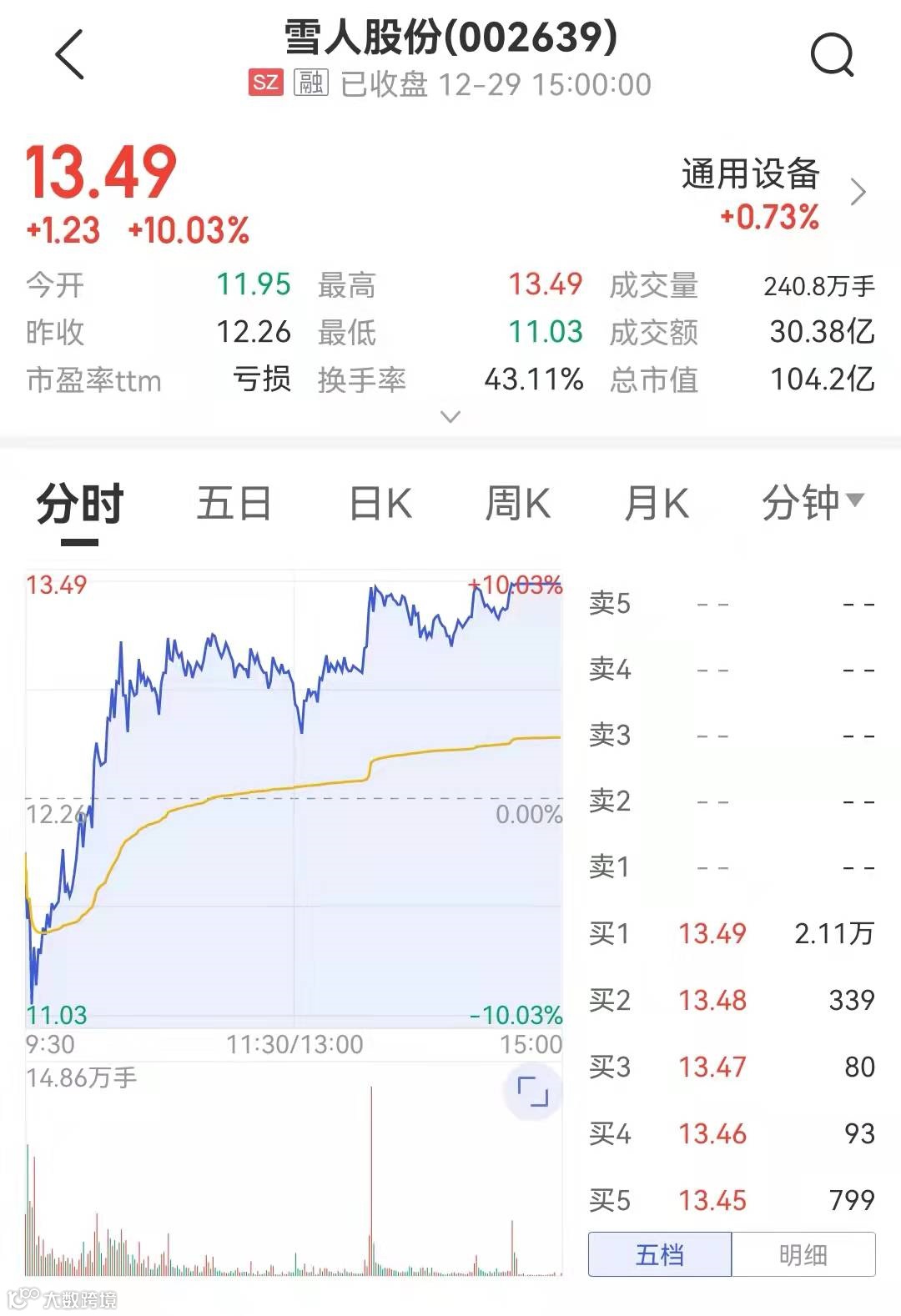
Task: Switch to the 月K chart tab
Action: 657,505
